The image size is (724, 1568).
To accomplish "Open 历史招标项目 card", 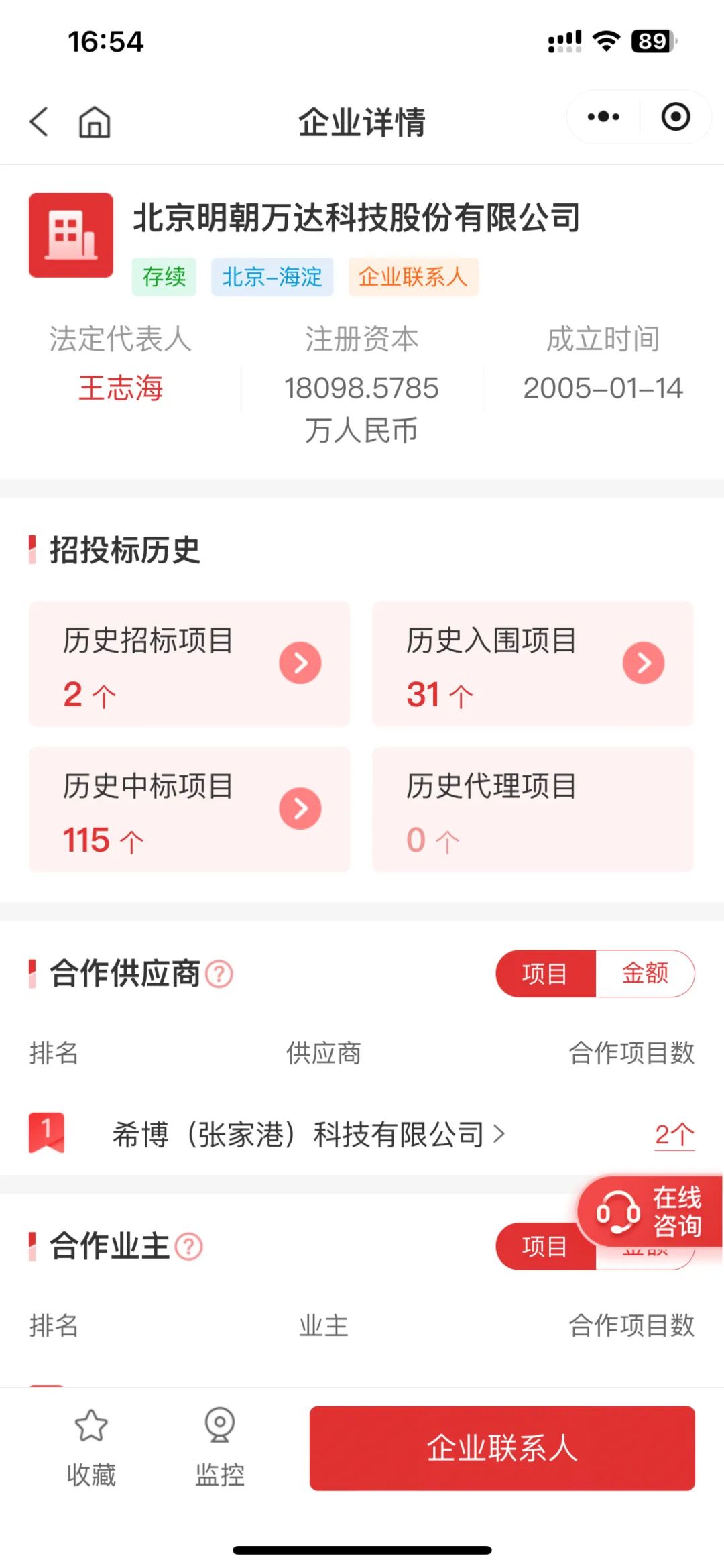I will coord(190,664).
